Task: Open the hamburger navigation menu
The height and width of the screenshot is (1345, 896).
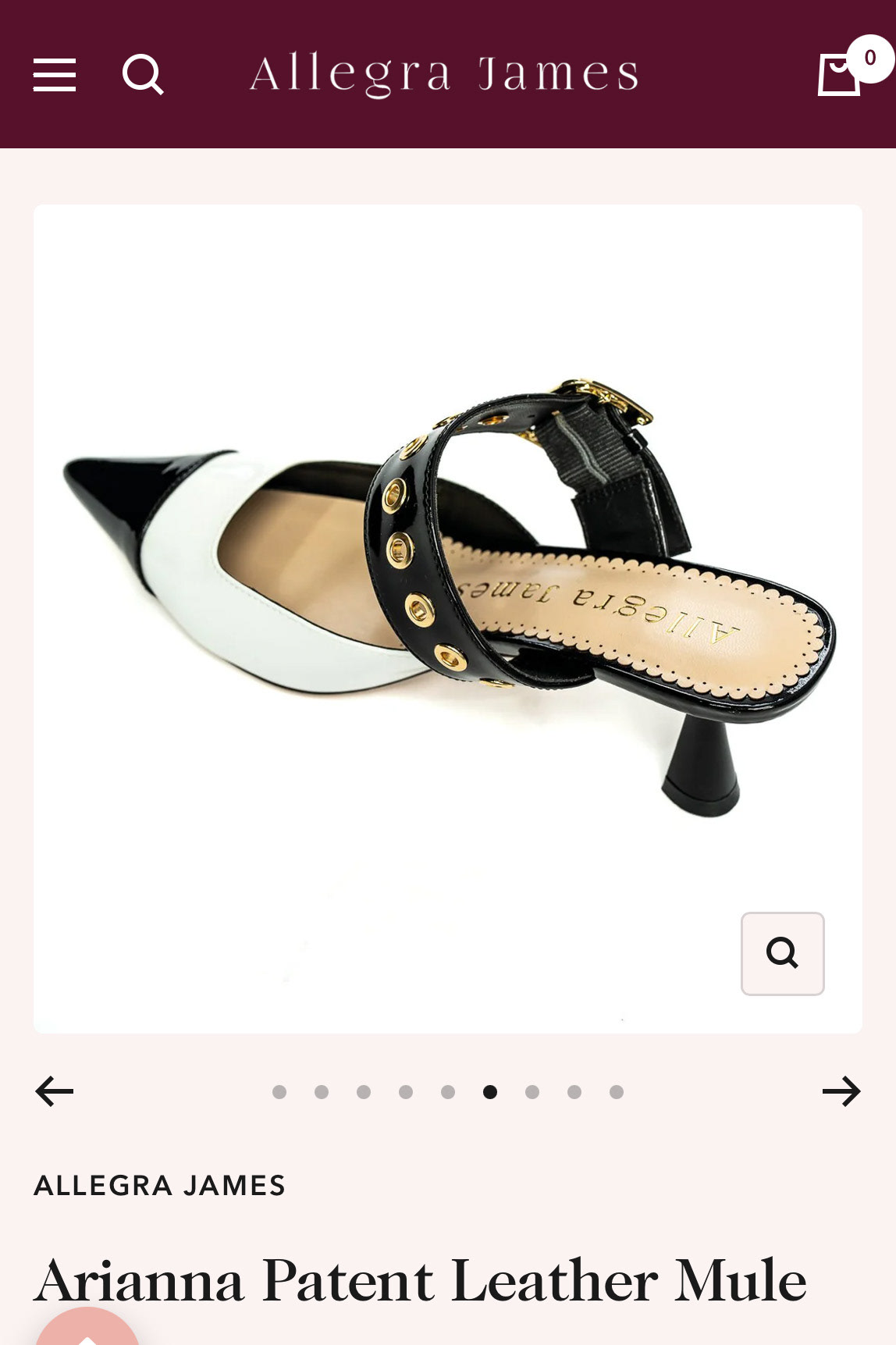Action: 55,75
